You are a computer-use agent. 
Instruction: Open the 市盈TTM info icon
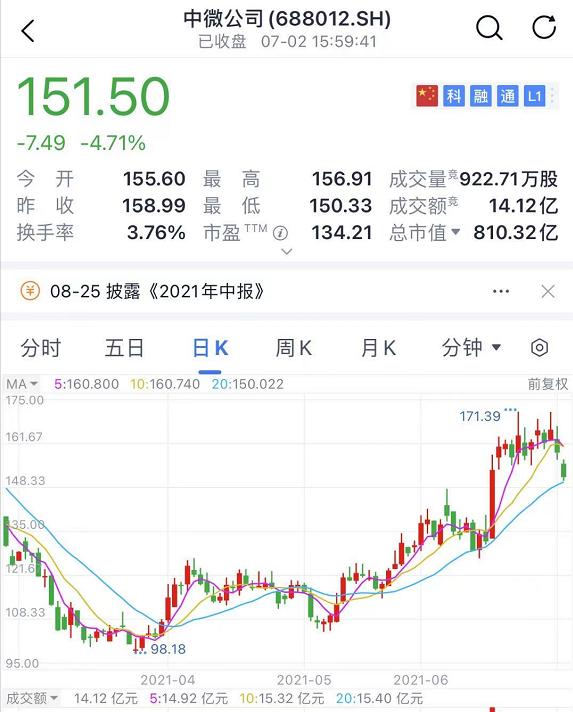[280, 233]
